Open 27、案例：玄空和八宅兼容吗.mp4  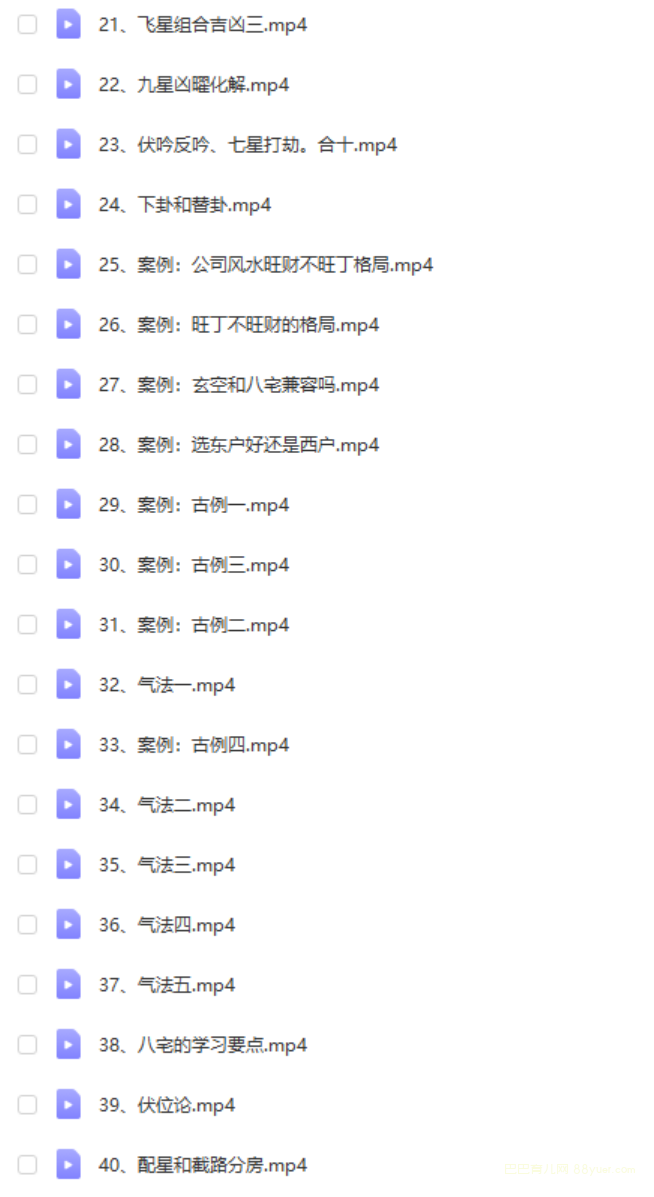coord(239,385)
